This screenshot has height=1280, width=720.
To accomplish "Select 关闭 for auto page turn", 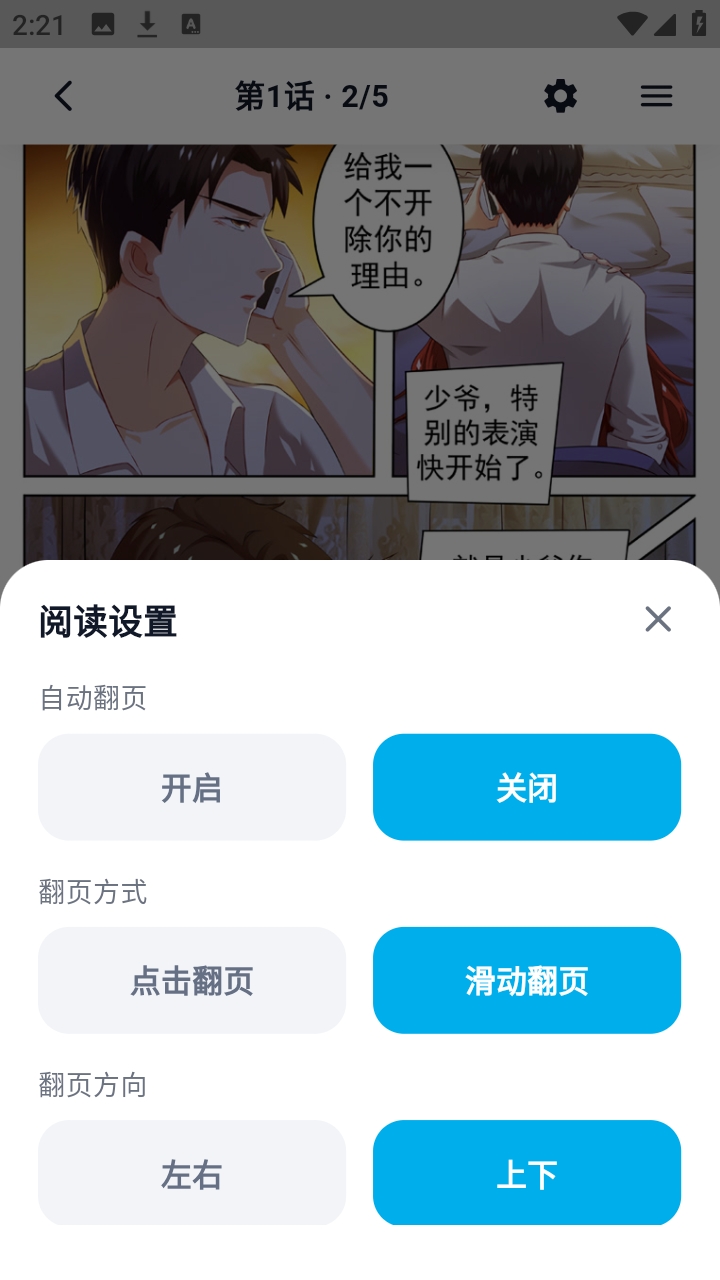I will pyautogui.click(x=527, y=788).
